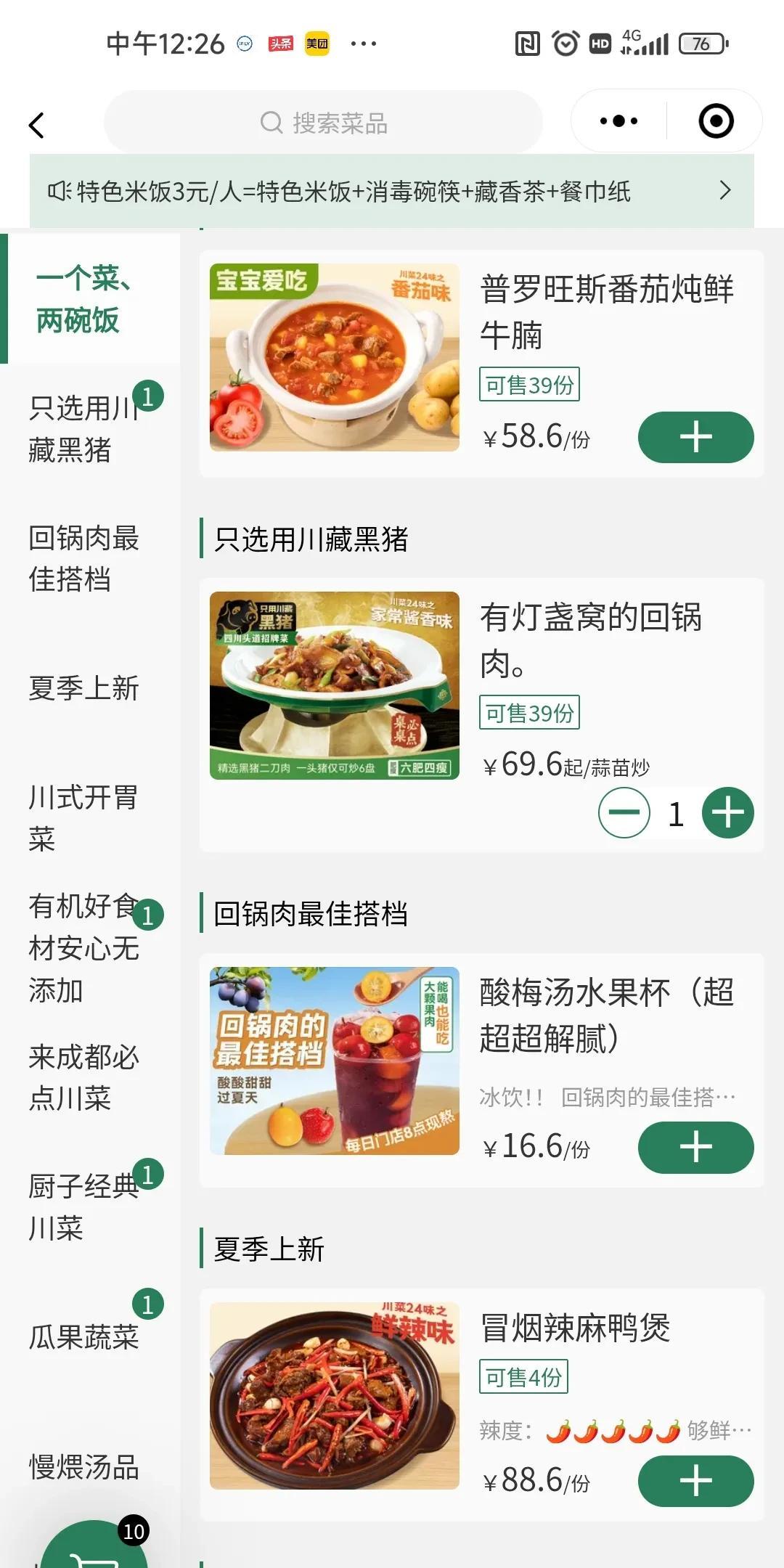Jump to the 瓜果蔬菜 category
Screen dimensions: 784x1568
click(x=84, y=1336)
